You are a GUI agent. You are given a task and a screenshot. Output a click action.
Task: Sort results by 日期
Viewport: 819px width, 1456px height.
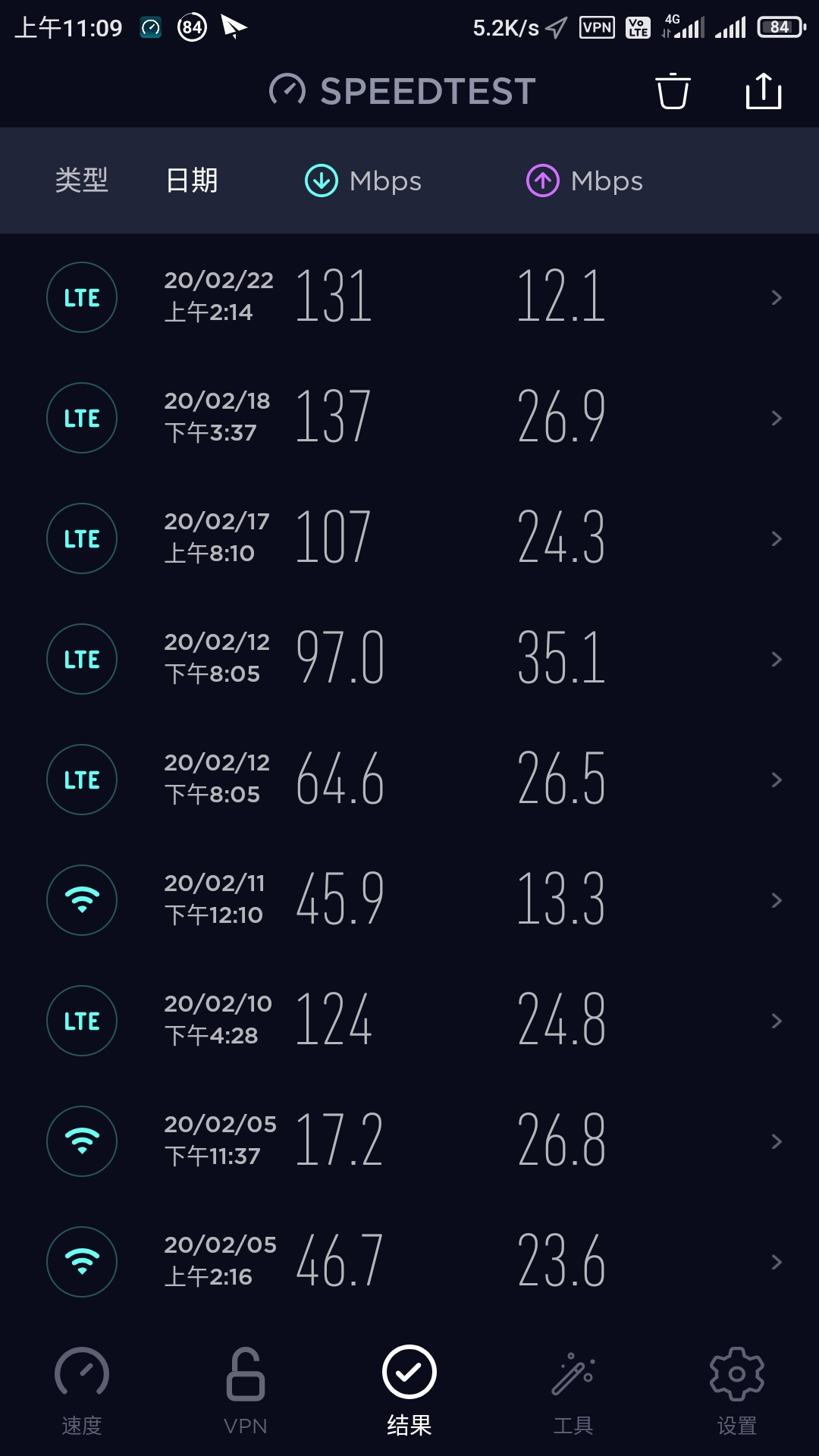(192, 180)
